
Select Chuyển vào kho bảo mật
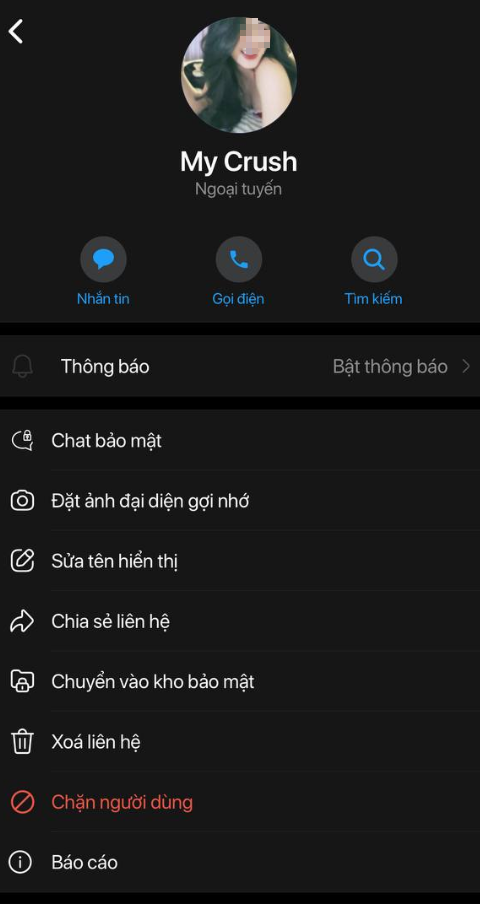[240, 681]
